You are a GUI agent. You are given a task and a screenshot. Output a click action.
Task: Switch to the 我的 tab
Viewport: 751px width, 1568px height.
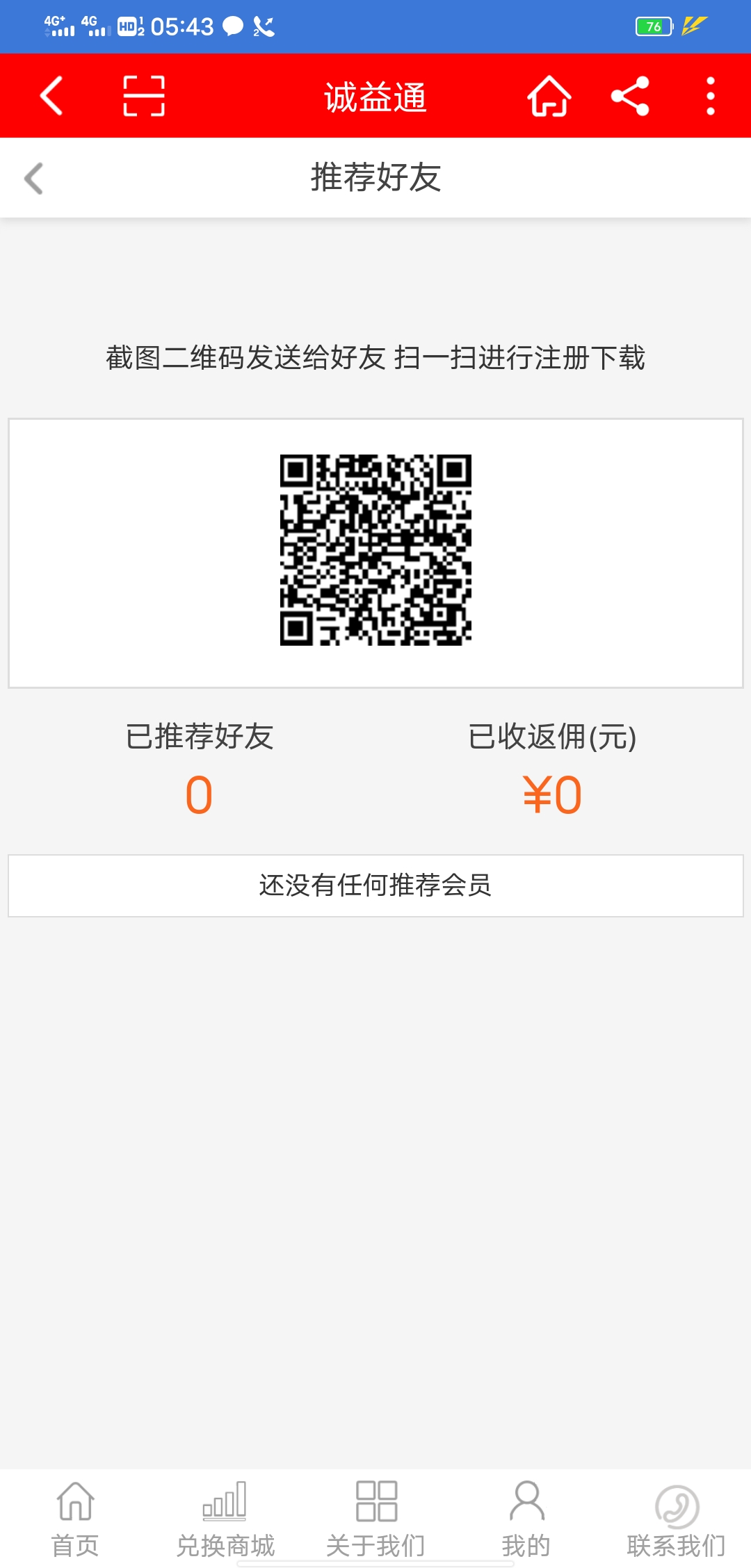pos(526,1519)
